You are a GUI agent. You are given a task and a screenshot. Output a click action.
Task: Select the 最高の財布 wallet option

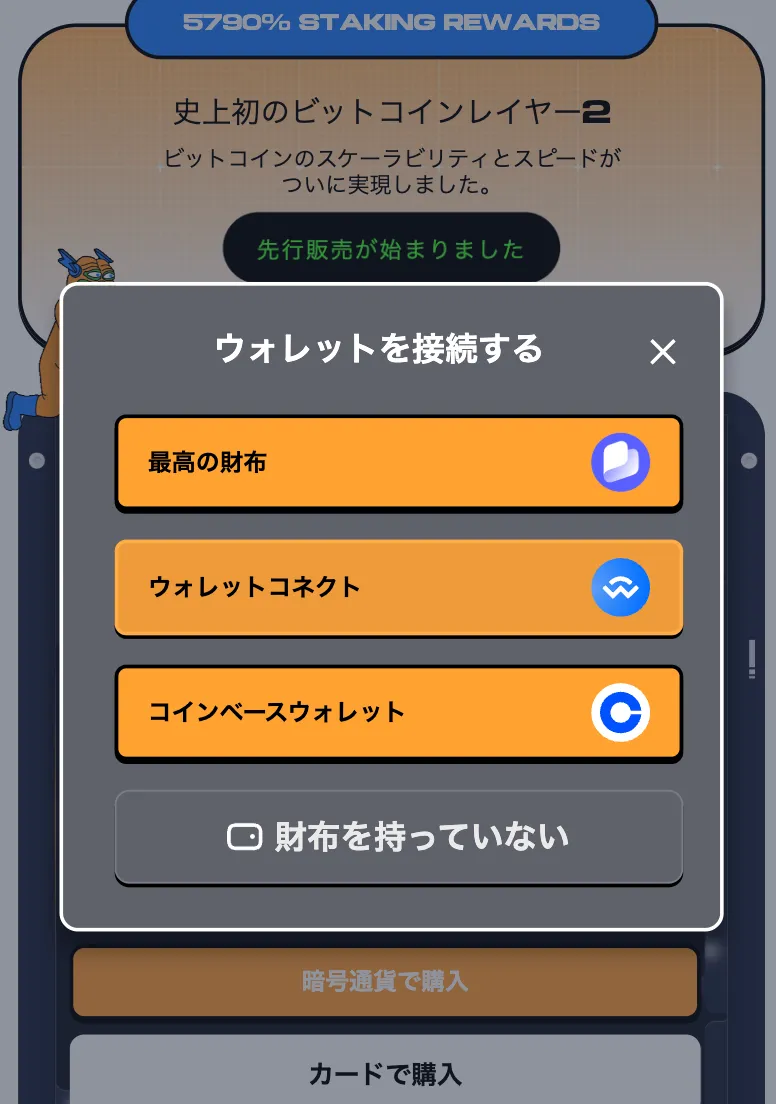tap(399, 462)
